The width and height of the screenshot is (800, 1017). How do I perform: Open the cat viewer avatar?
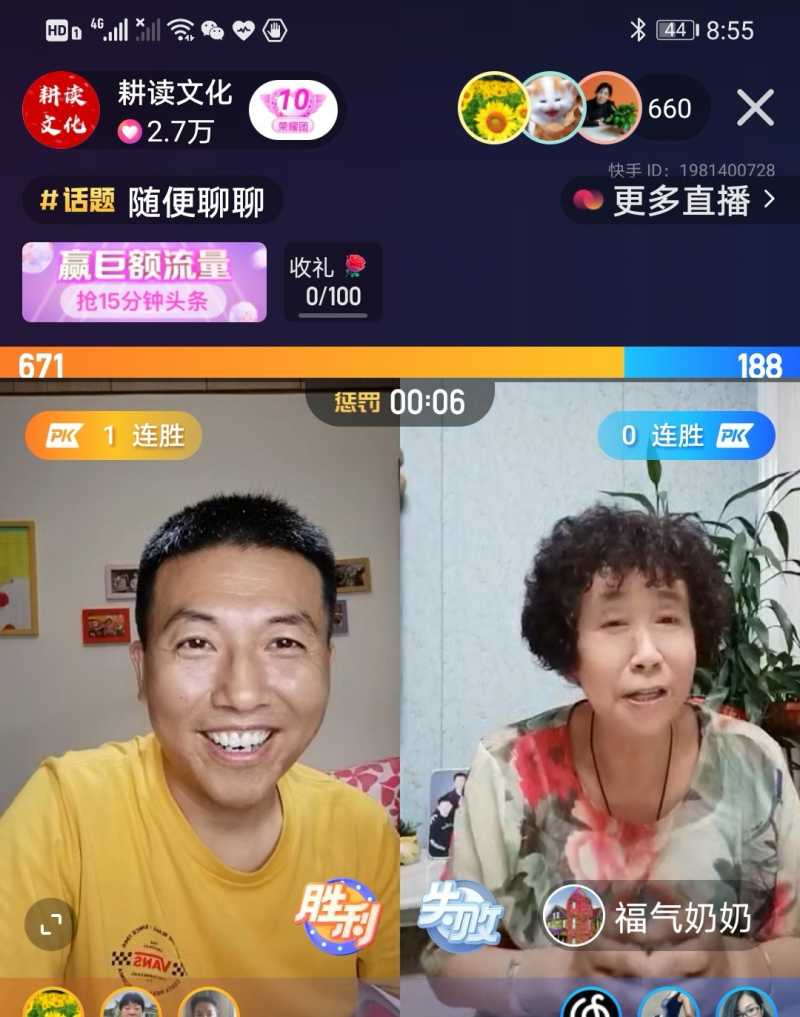553,108
